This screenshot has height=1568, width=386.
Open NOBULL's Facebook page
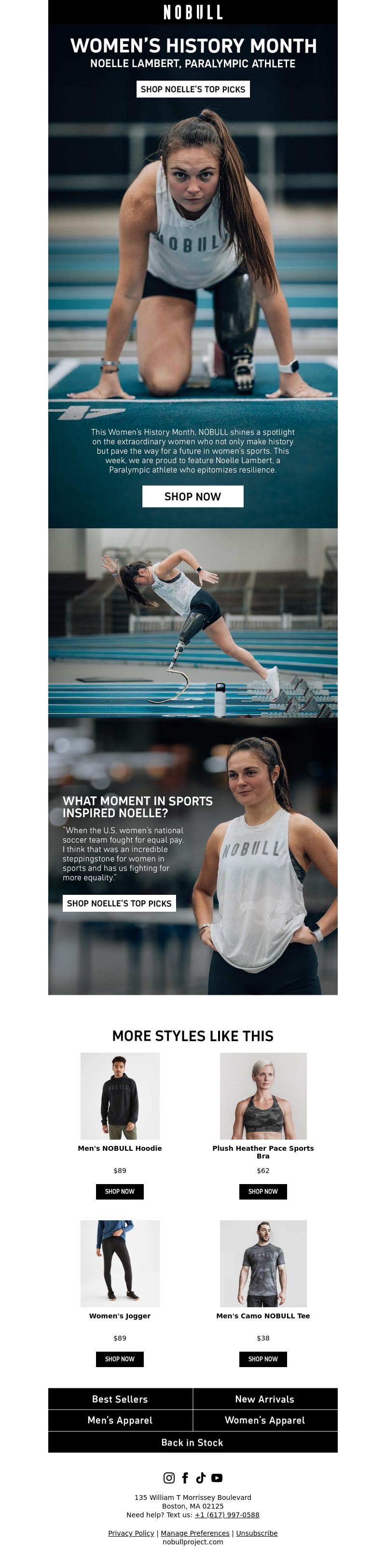pyautogui.click(x=185, y=1478)
